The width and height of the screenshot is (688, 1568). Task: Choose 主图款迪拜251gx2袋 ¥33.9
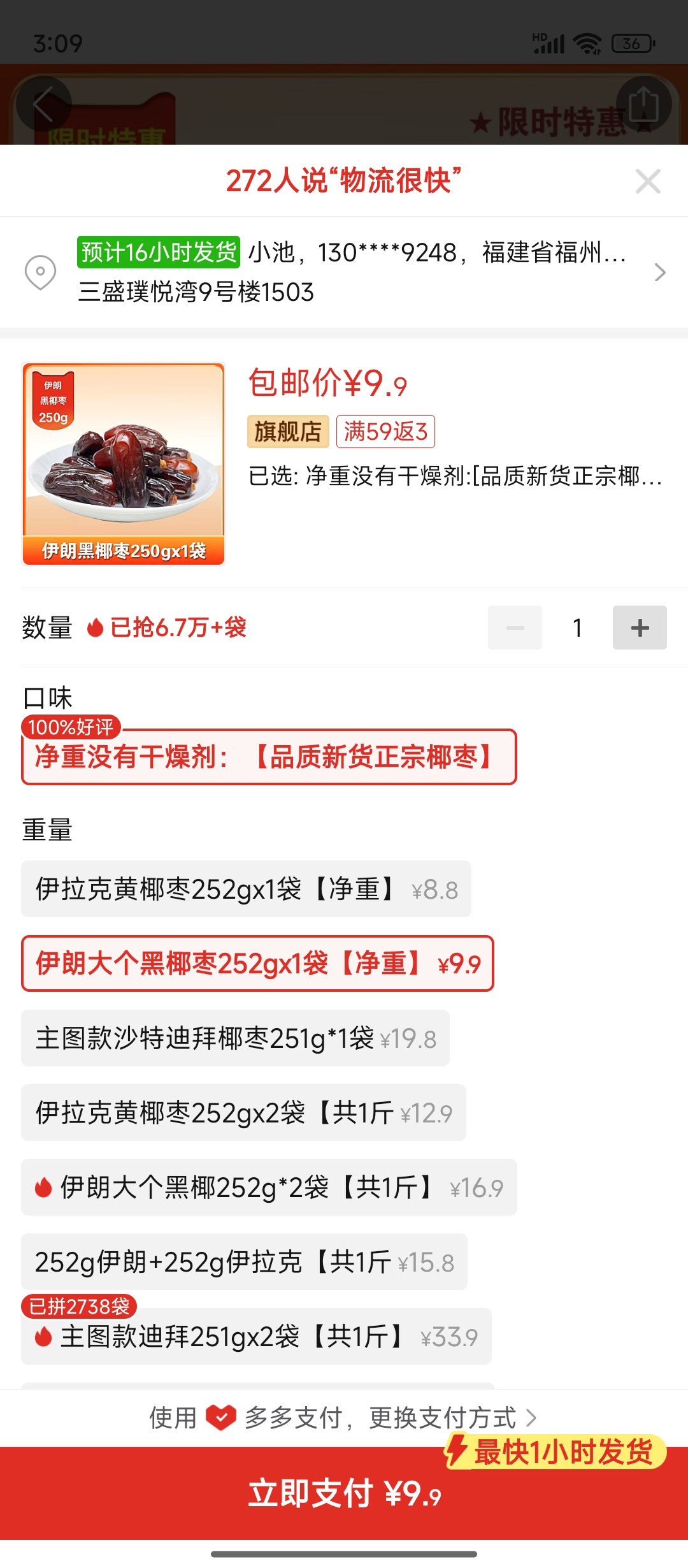(256, 1337)
